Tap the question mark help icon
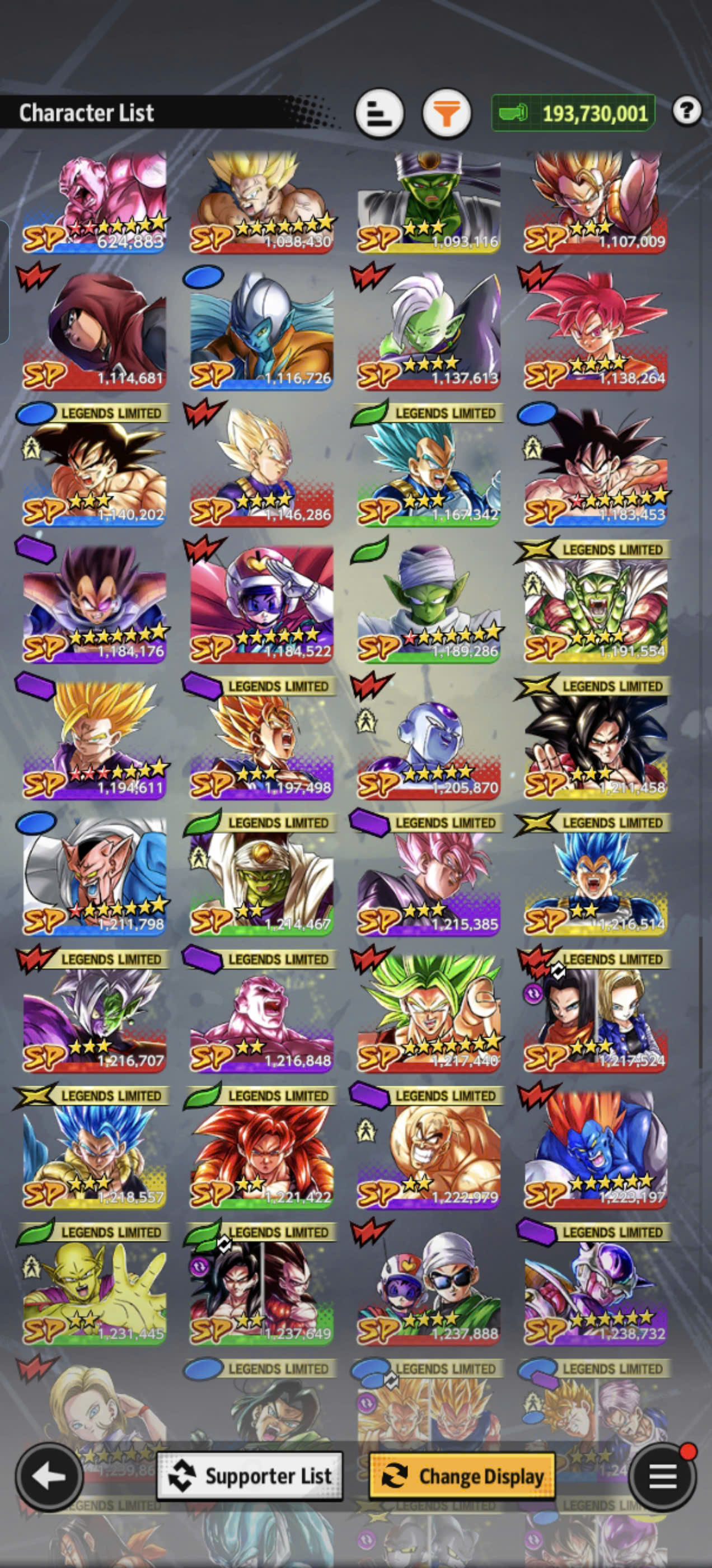This screenshot has height=1568, width=712. (x=687, y=111)
